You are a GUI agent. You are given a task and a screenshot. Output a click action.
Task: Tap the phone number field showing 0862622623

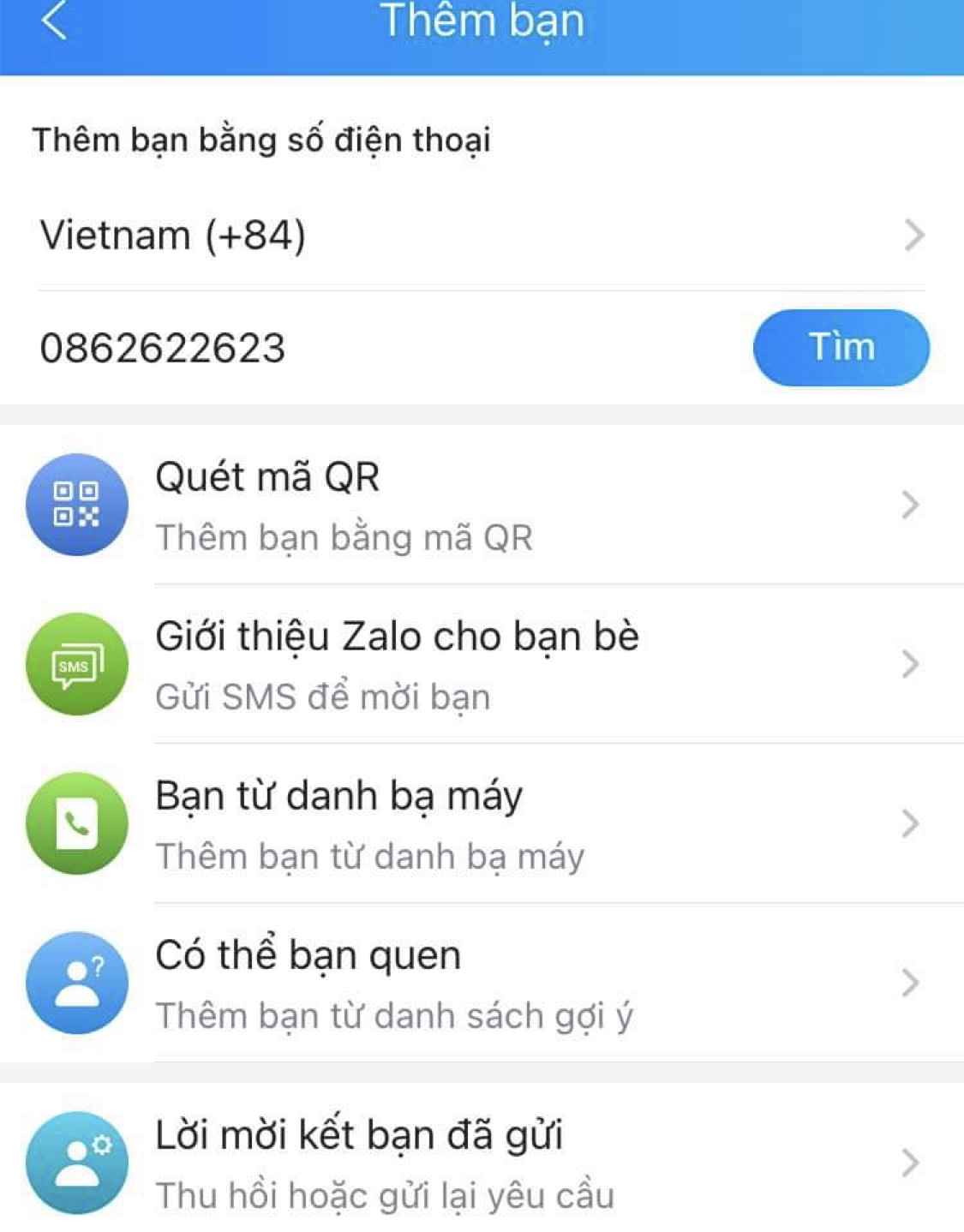343,348
